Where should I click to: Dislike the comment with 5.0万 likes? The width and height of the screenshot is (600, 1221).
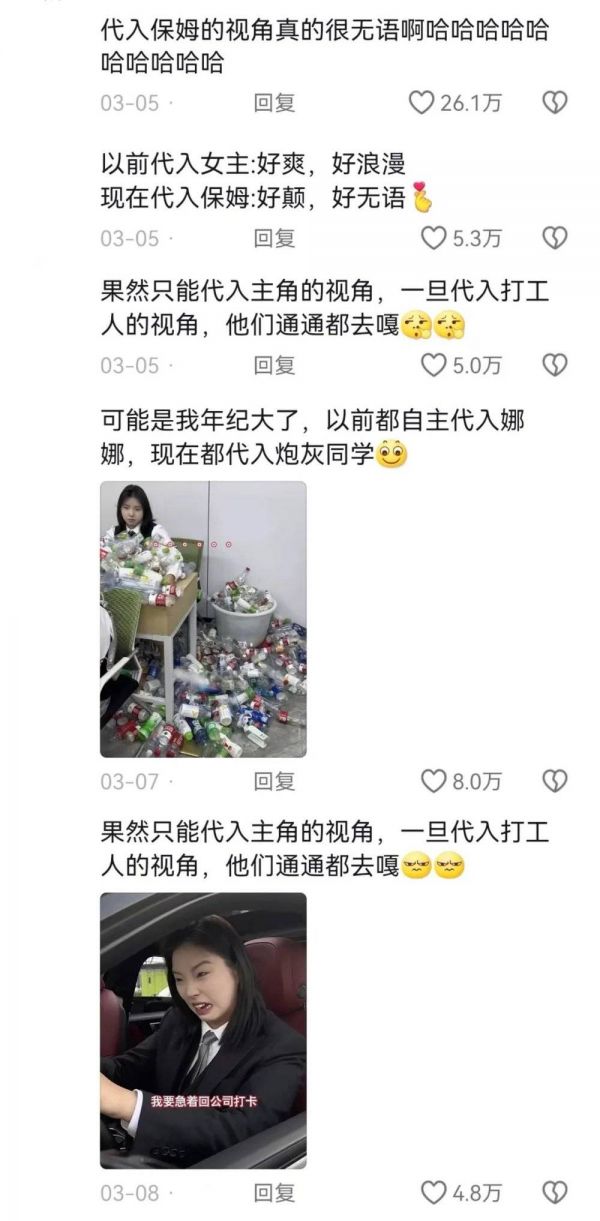554,365
